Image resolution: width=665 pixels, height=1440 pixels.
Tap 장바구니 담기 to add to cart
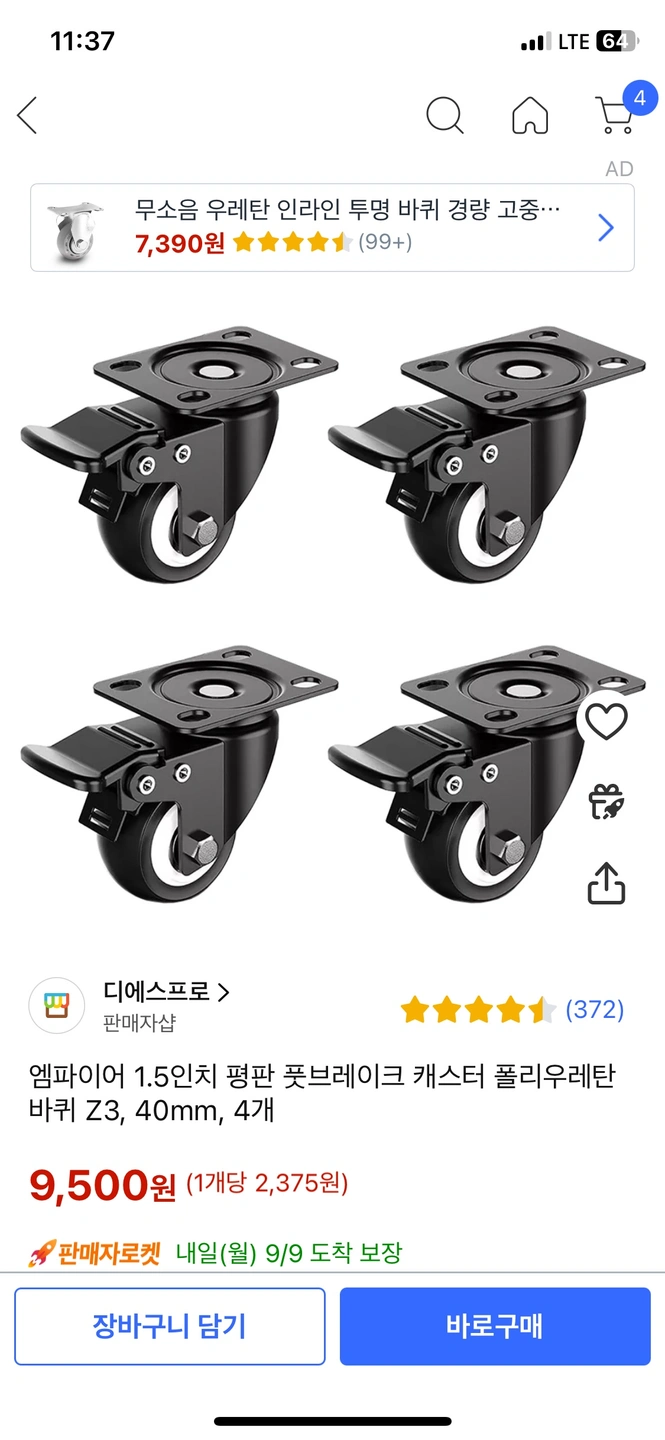coord(170,1326)
